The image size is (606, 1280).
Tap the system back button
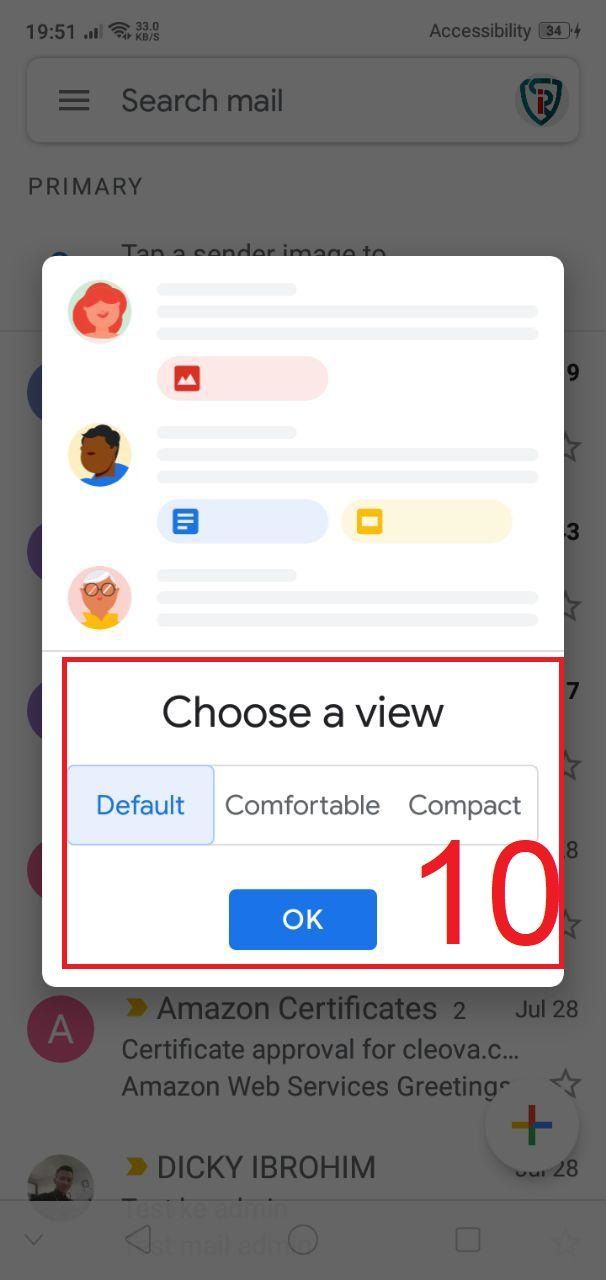coord(138,1240)
